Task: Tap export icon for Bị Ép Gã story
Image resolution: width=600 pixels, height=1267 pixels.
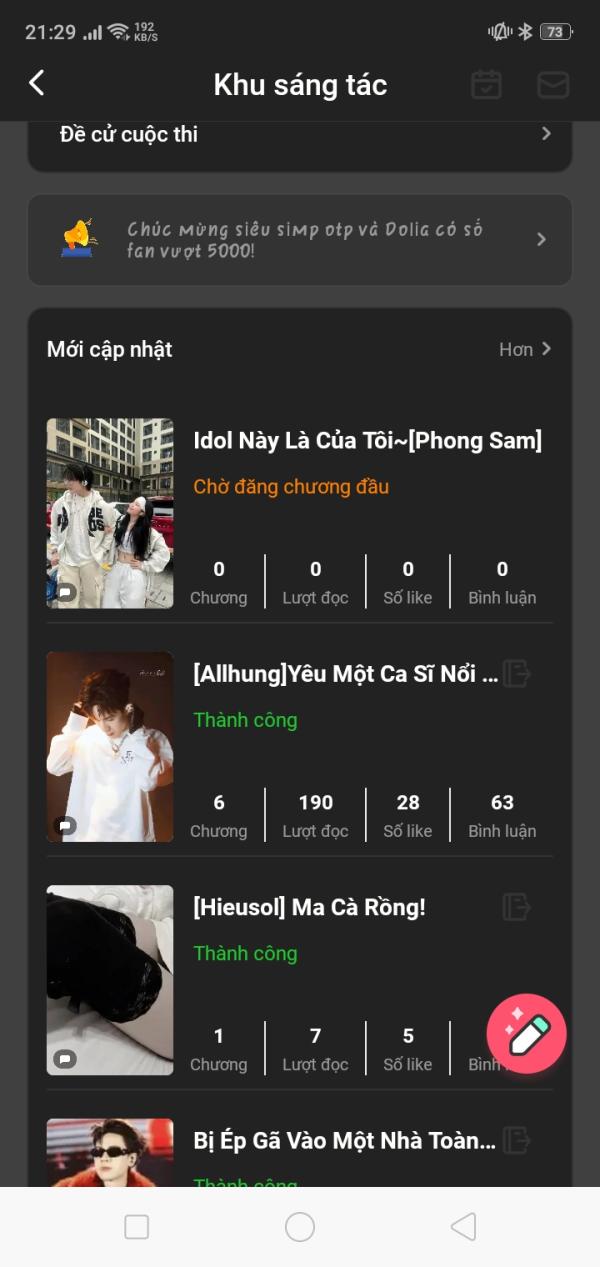Action: pos(516,1140)
